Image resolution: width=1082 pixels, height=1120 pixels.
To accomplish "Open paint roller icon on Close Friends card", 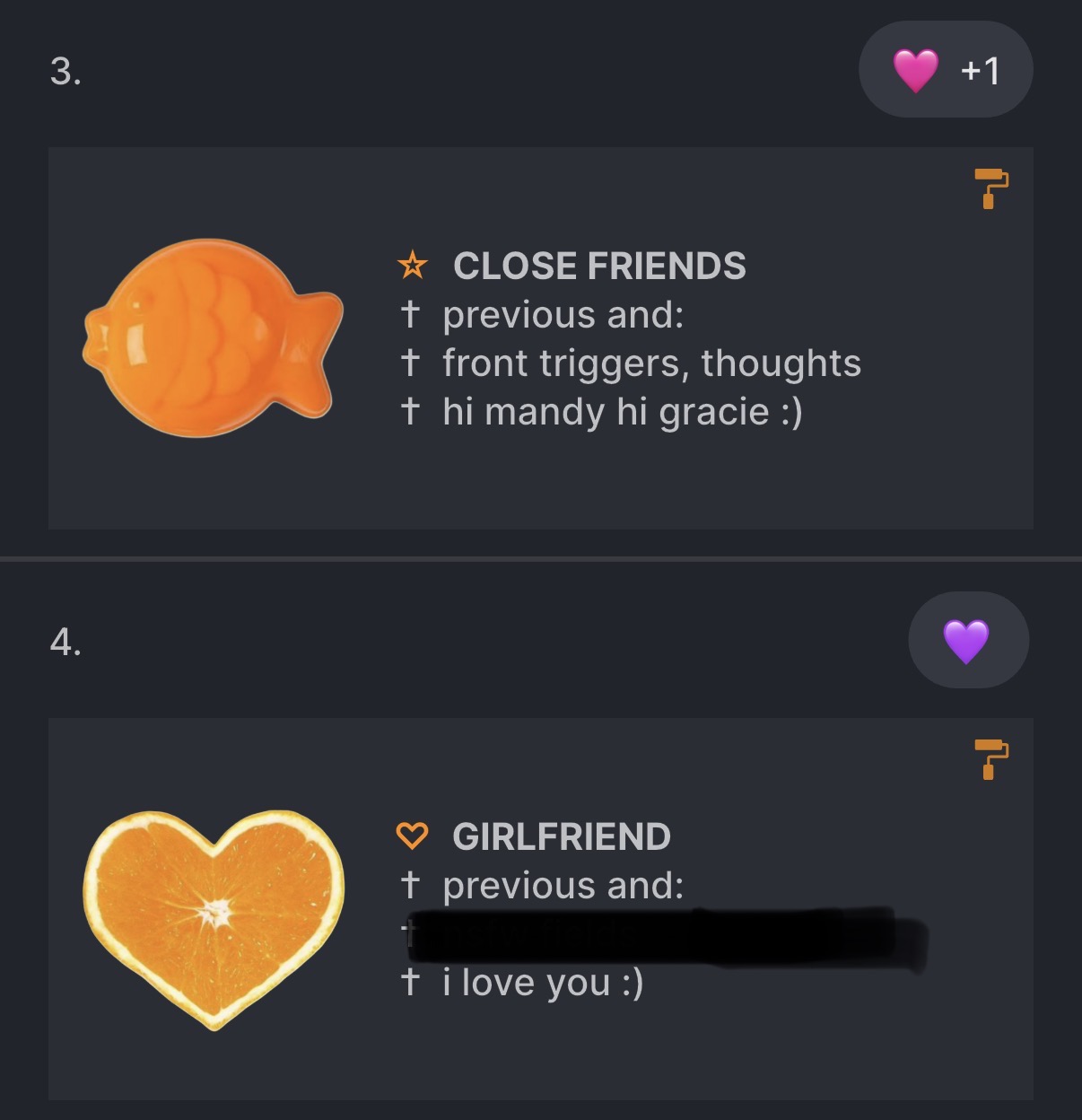I will coord(990,188).
